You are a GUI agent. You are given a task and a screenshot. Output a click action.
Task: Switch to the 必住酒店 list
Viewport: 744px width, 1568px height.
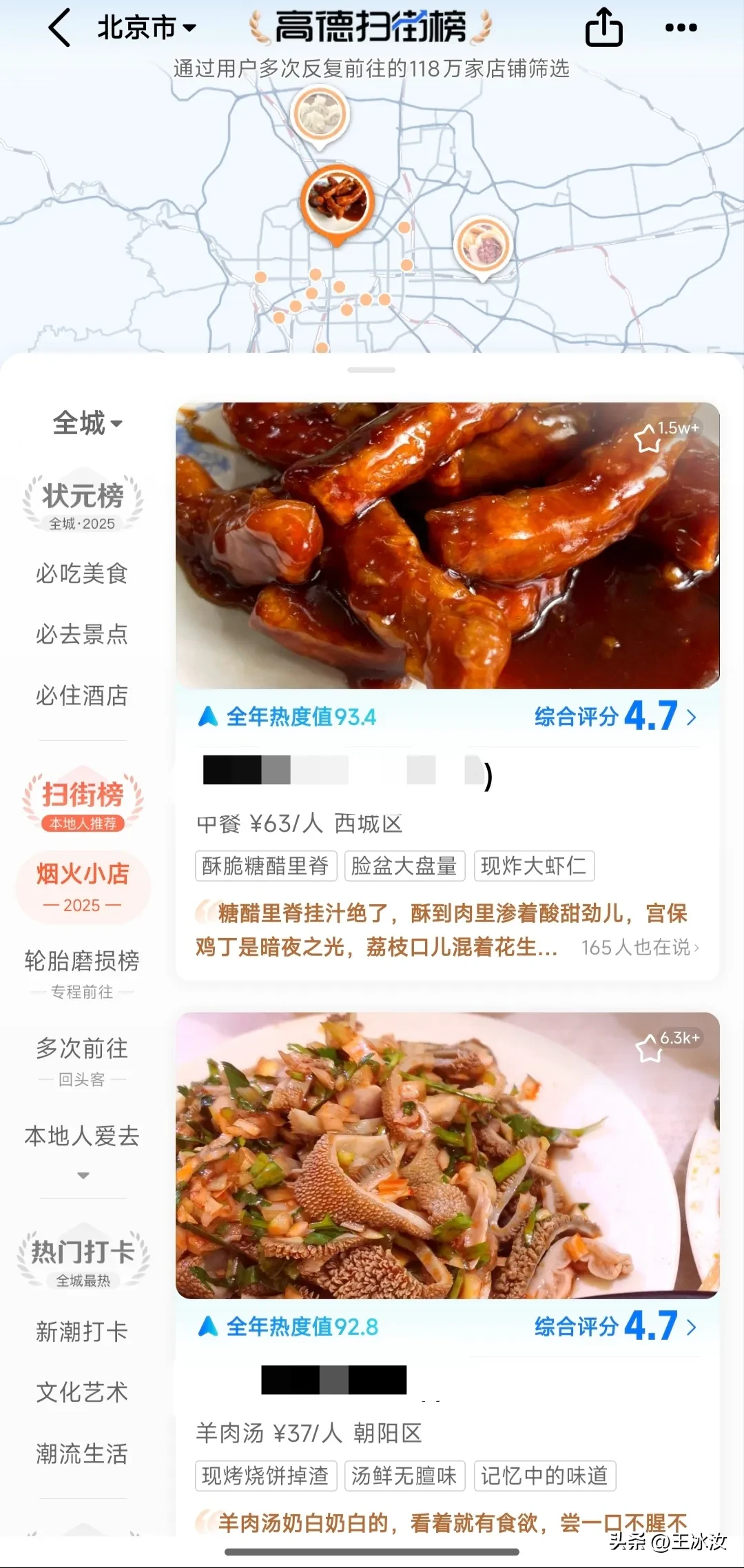pos(82,695)
